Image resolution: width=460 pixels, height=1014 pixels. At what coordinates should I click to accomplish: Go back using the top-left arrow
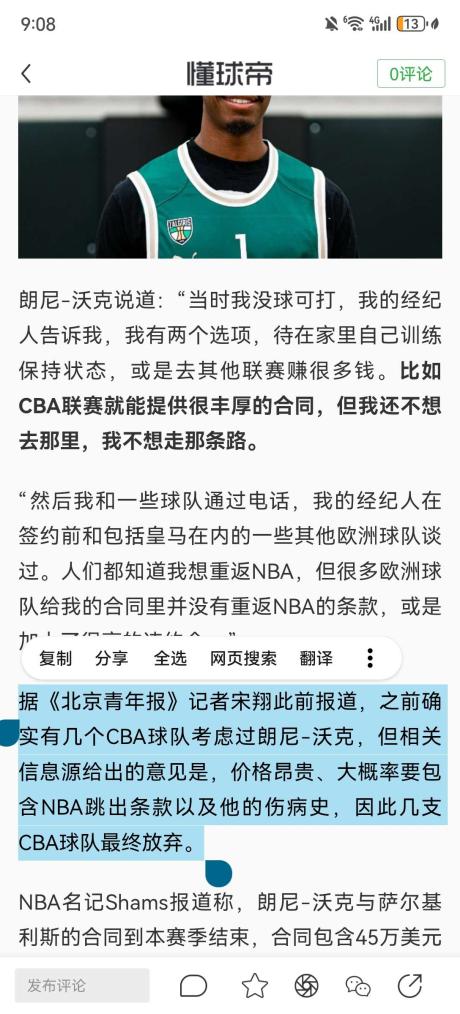tap(26, 74)
